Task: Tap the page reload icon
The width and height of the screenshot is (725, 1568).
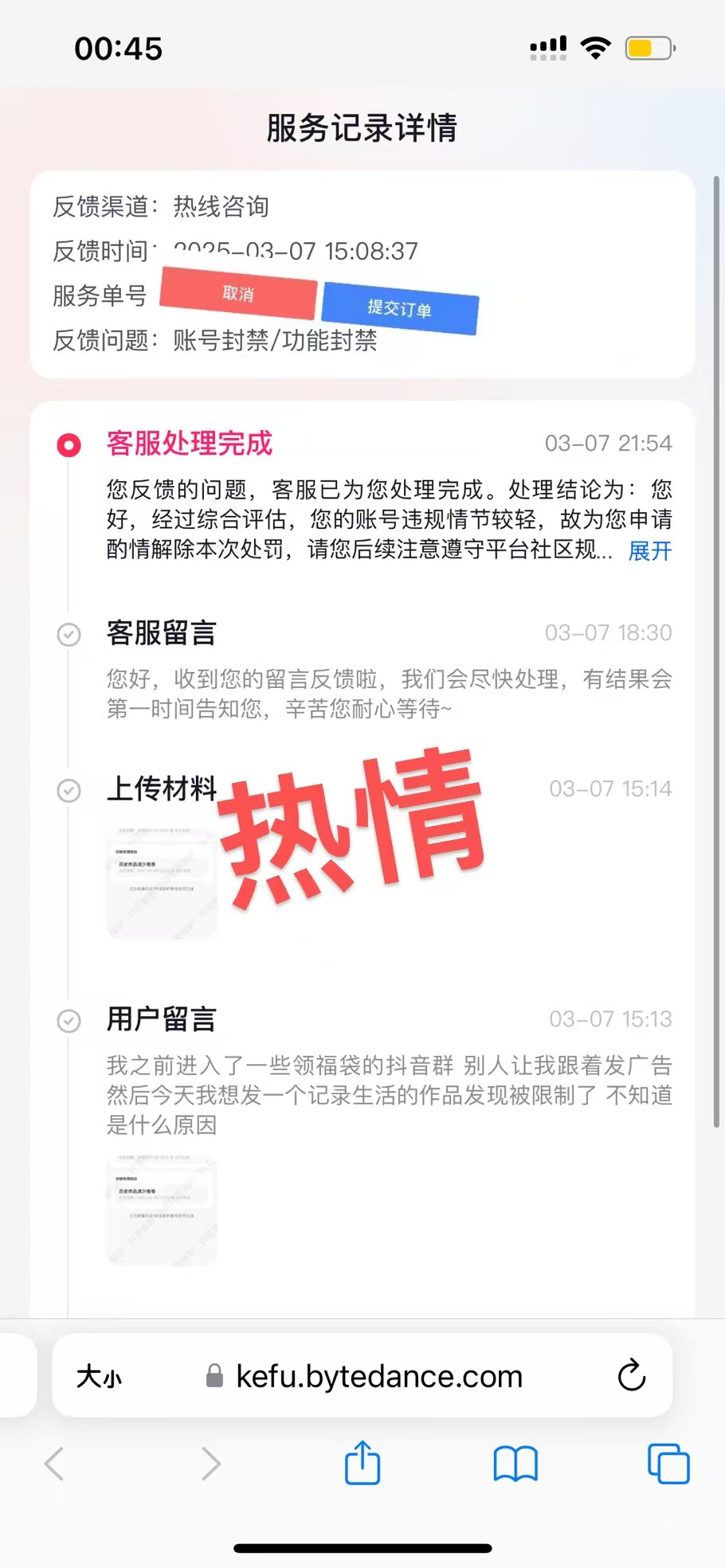Action: pos(632,1376)
